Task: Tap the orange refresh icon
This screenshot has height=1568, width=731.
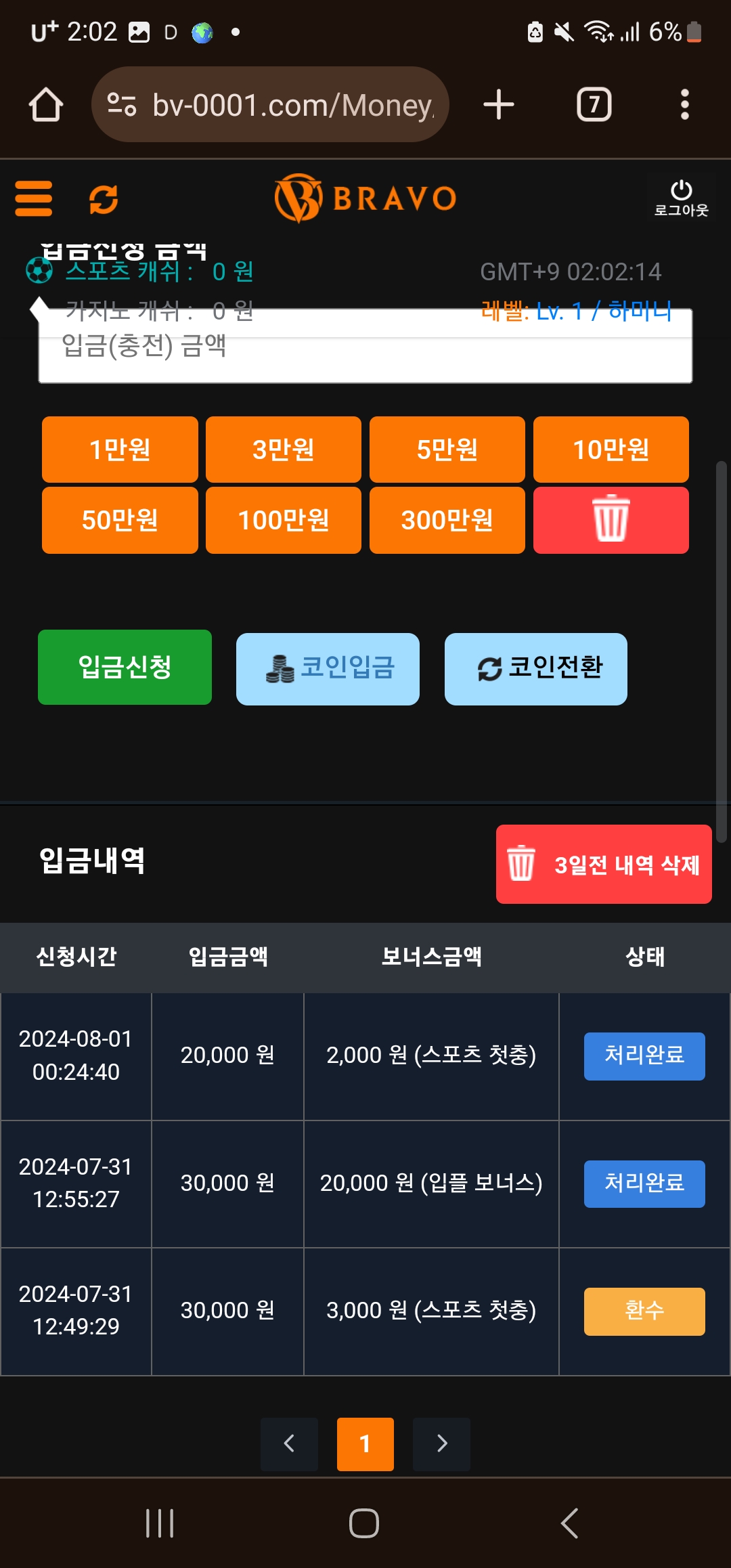Action: (x=104, y=199)
